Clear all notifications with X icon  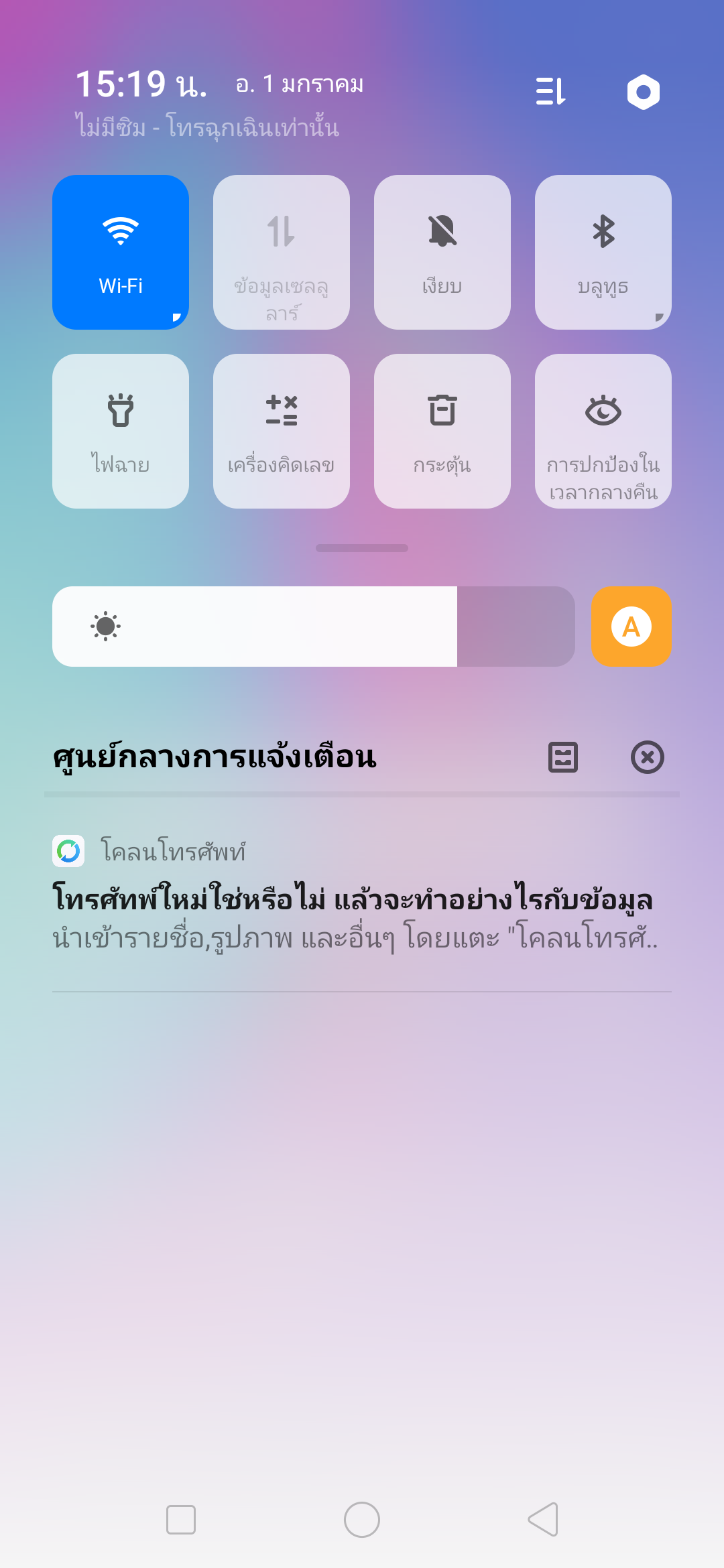(x=648, y=757)
